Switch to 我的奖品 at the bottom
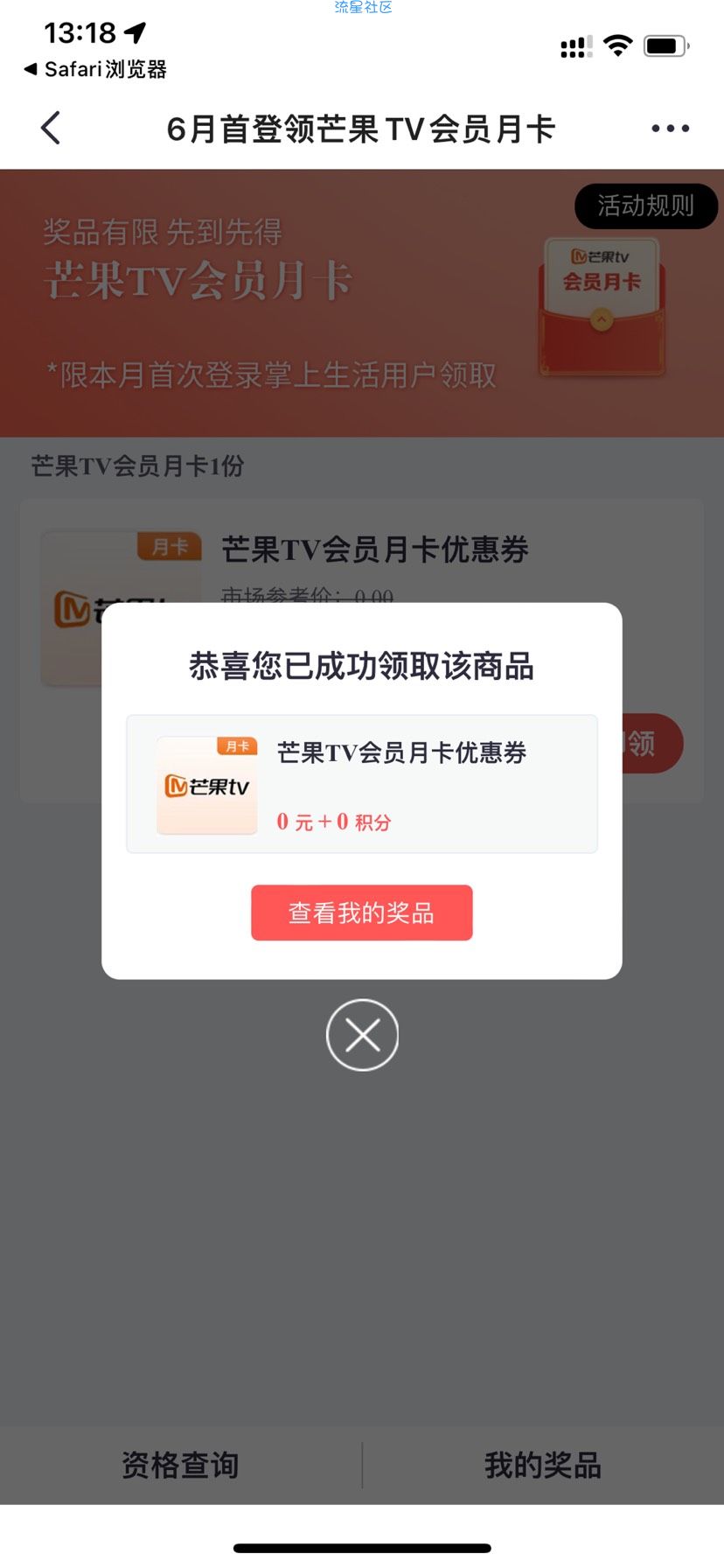 pyautogui.click(x=543, y=1465)
